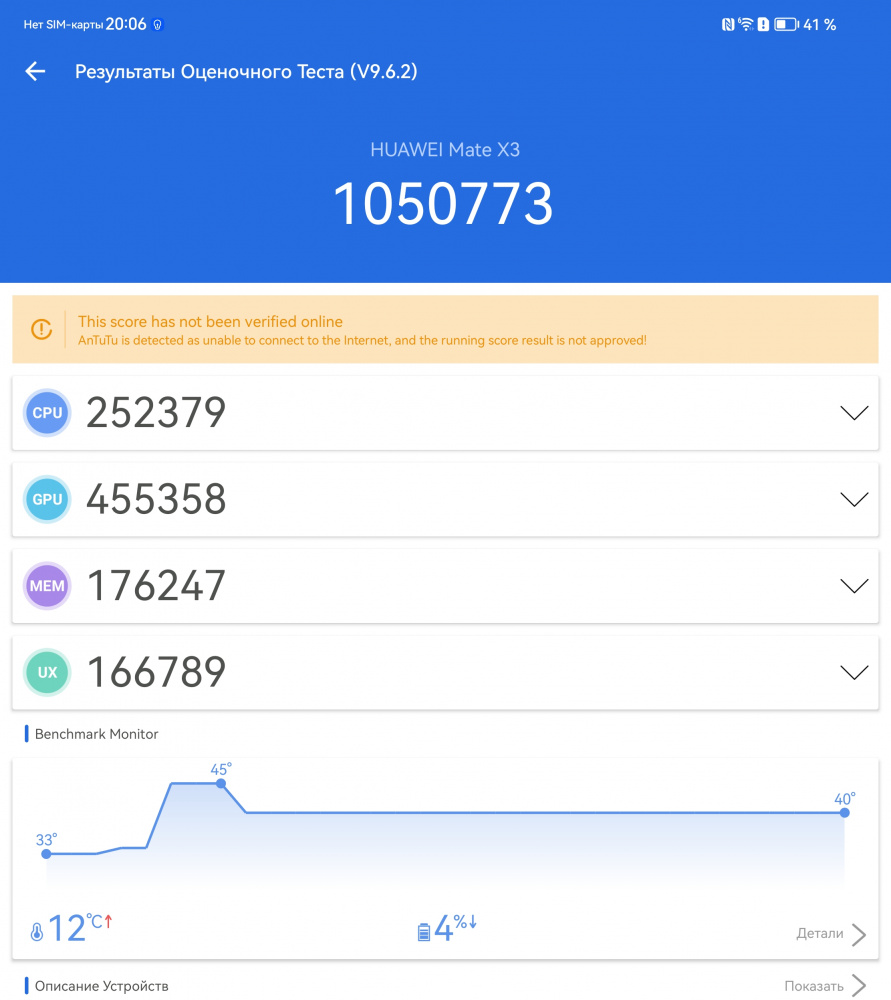Expand the GPU score breakdown
The image size is (891, 1000).
853,499
